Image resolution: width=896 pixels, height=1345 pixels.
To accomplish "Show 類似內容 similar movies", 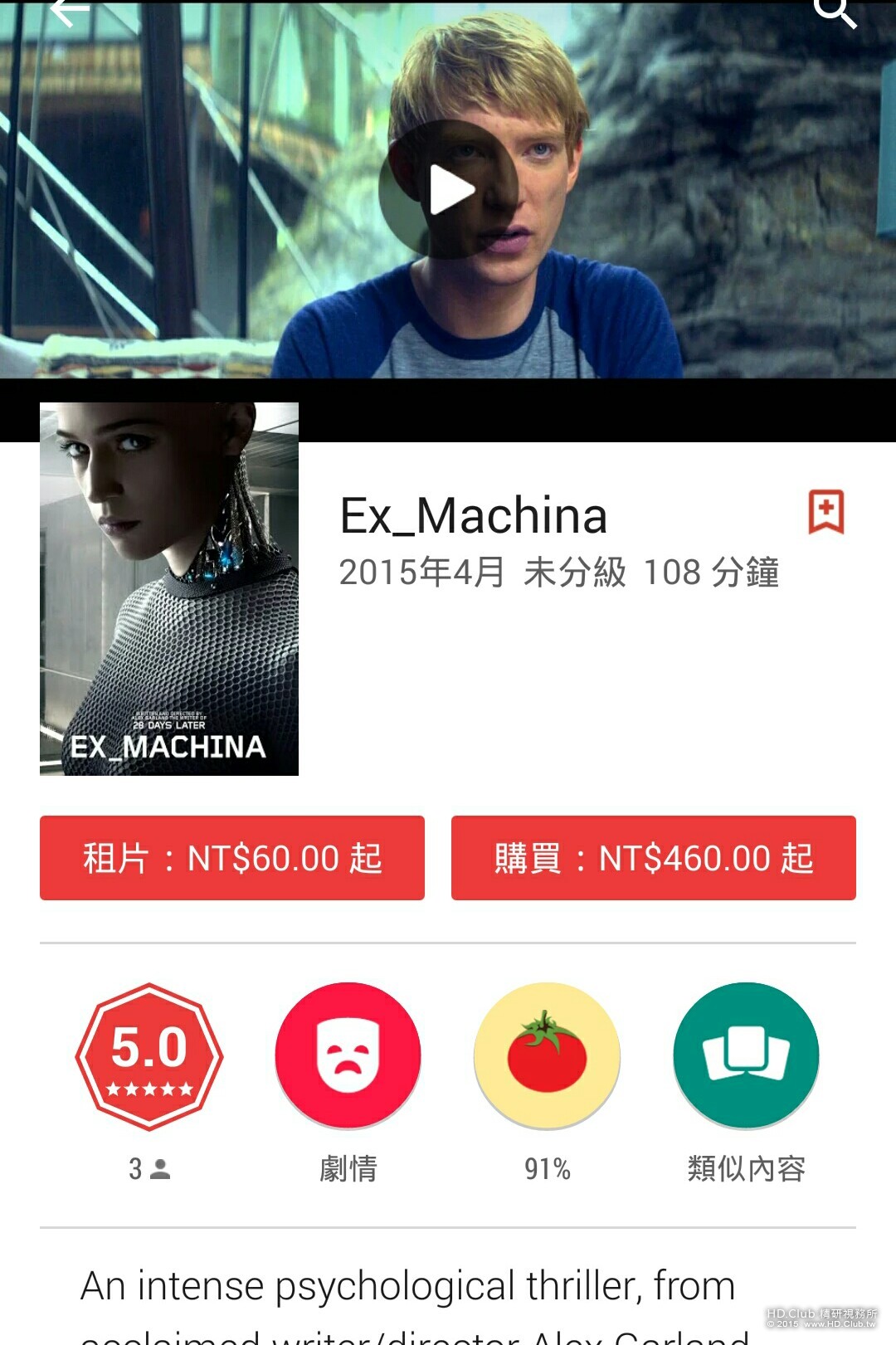I will pos(746,1056).
